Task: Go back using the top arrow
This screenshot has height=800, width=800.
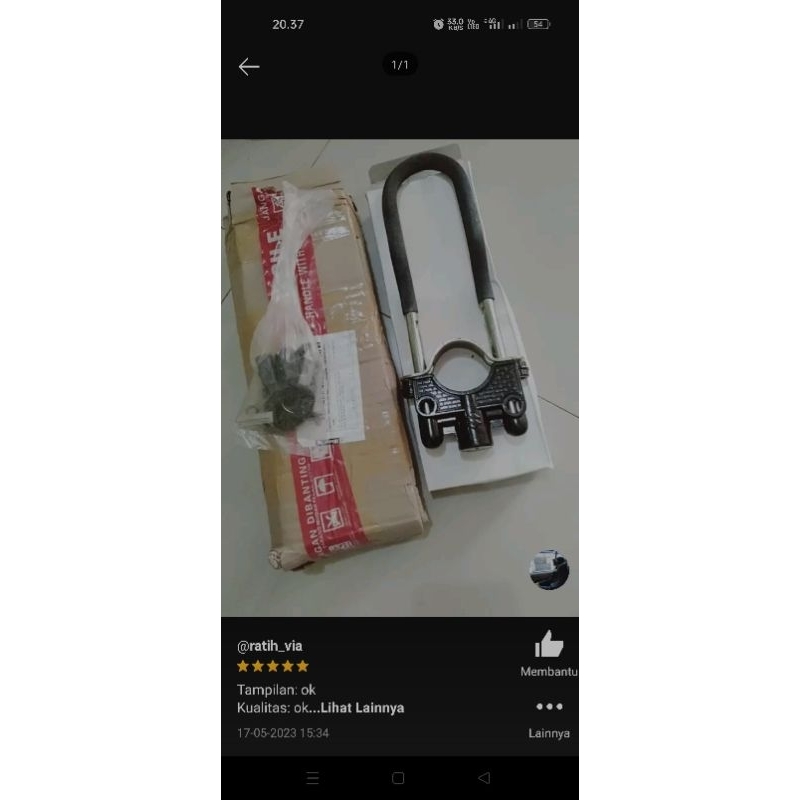Action: [249, 67]
